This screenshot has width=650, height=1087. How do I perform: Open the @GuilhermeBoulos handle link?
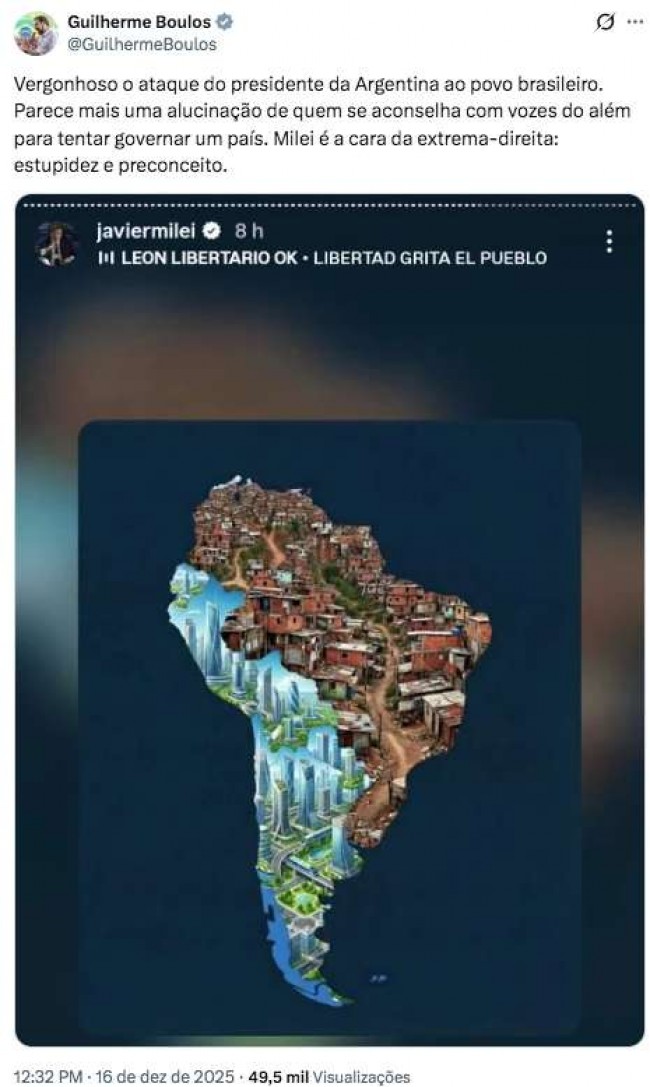tap(142, 44)
